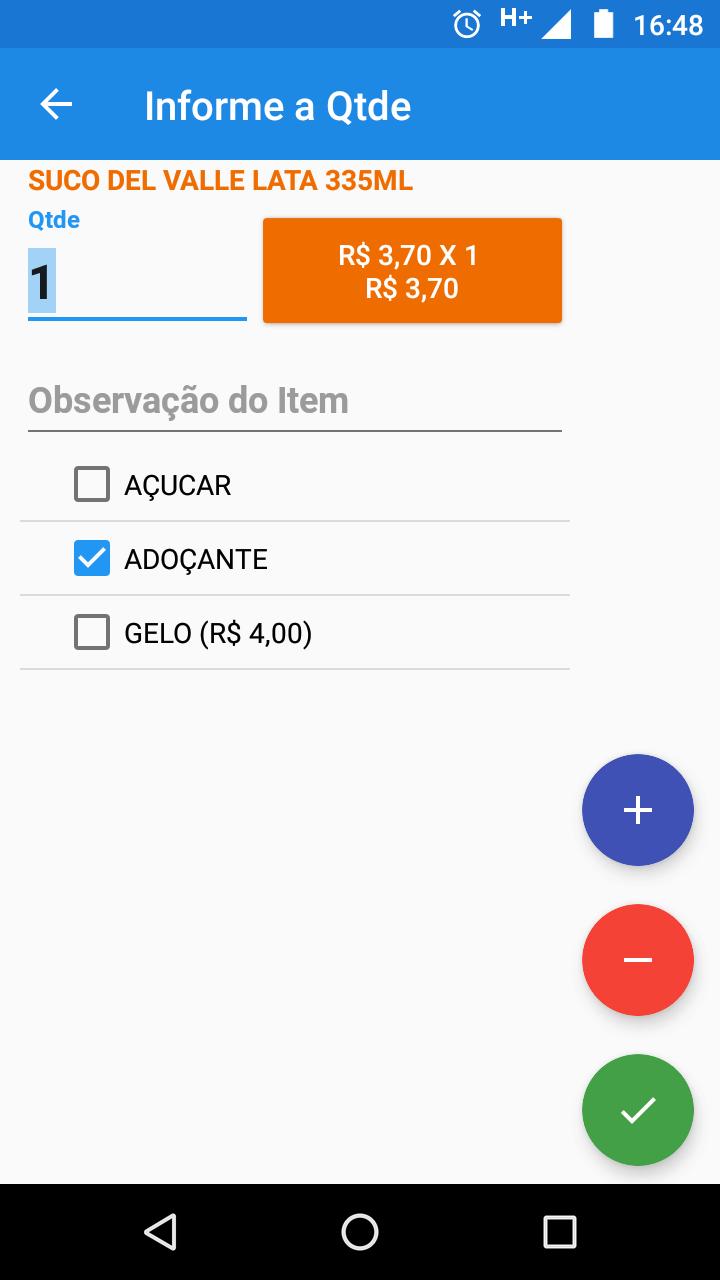Select the GELO (R$ 4,00) checkbox
This screenshot has height=1280, width=720.
(92, 632)
